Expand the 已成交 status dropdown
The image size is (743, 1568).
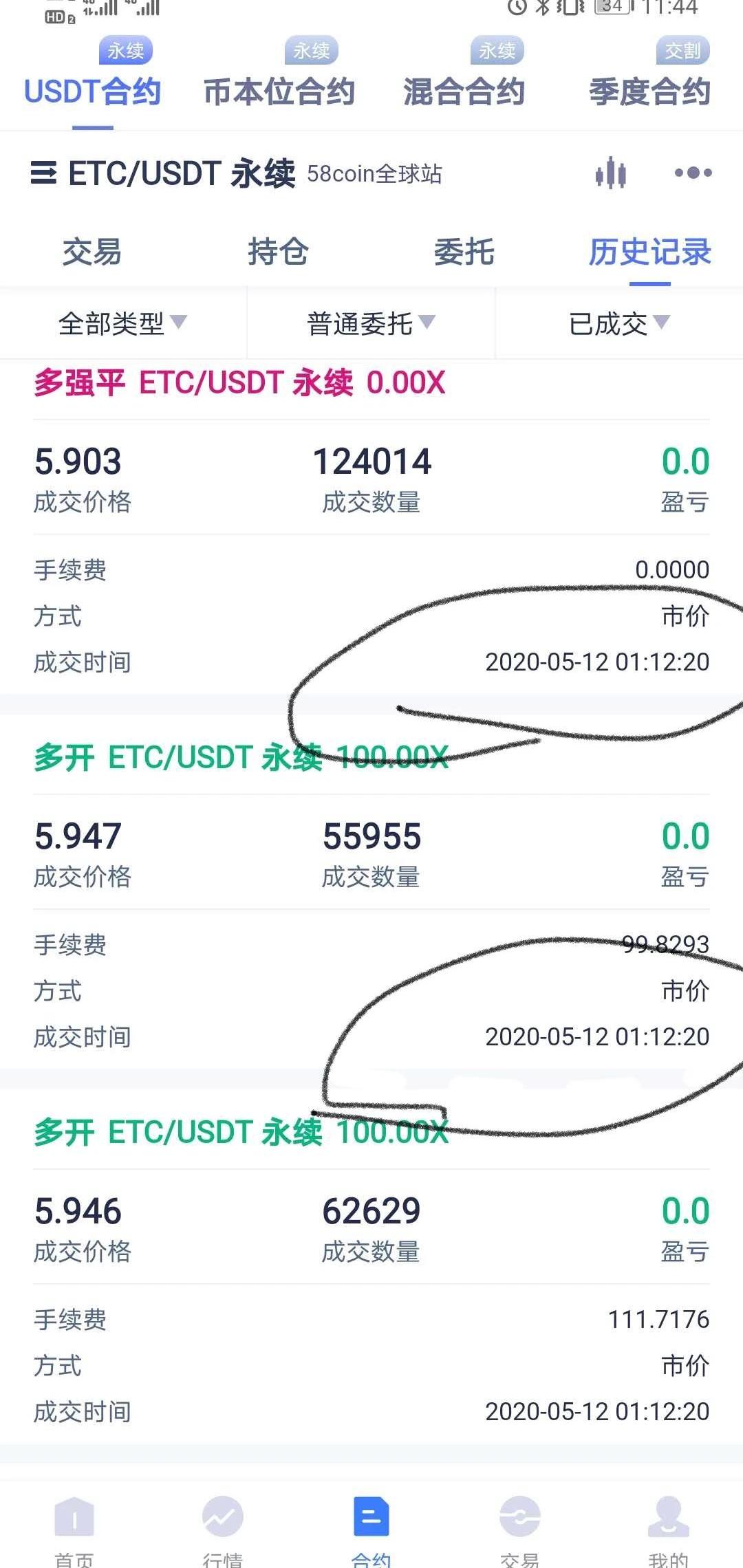pyautogui.click(x=619, y=323)
